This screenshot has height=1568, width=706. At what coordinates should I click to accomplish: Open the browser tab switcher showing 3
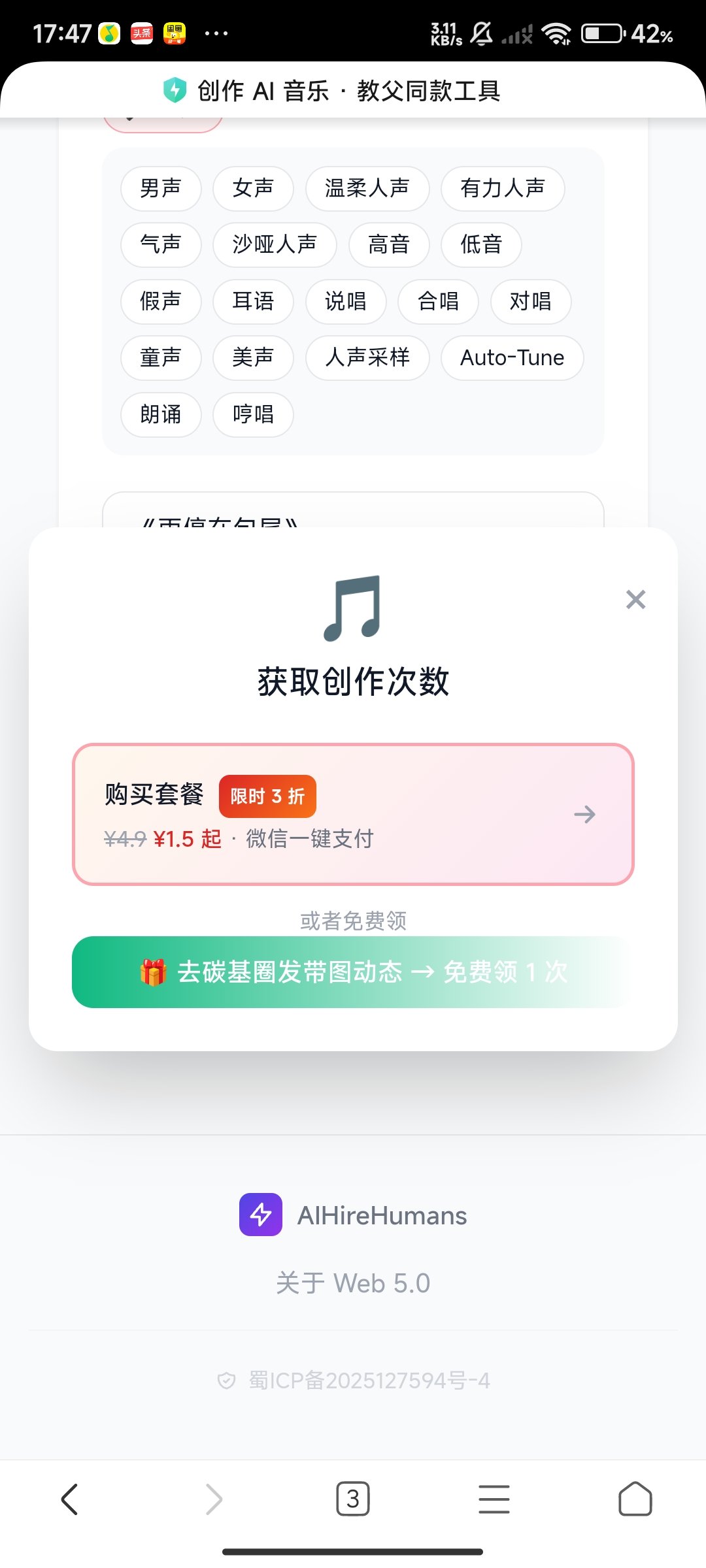pos(353,1499)
